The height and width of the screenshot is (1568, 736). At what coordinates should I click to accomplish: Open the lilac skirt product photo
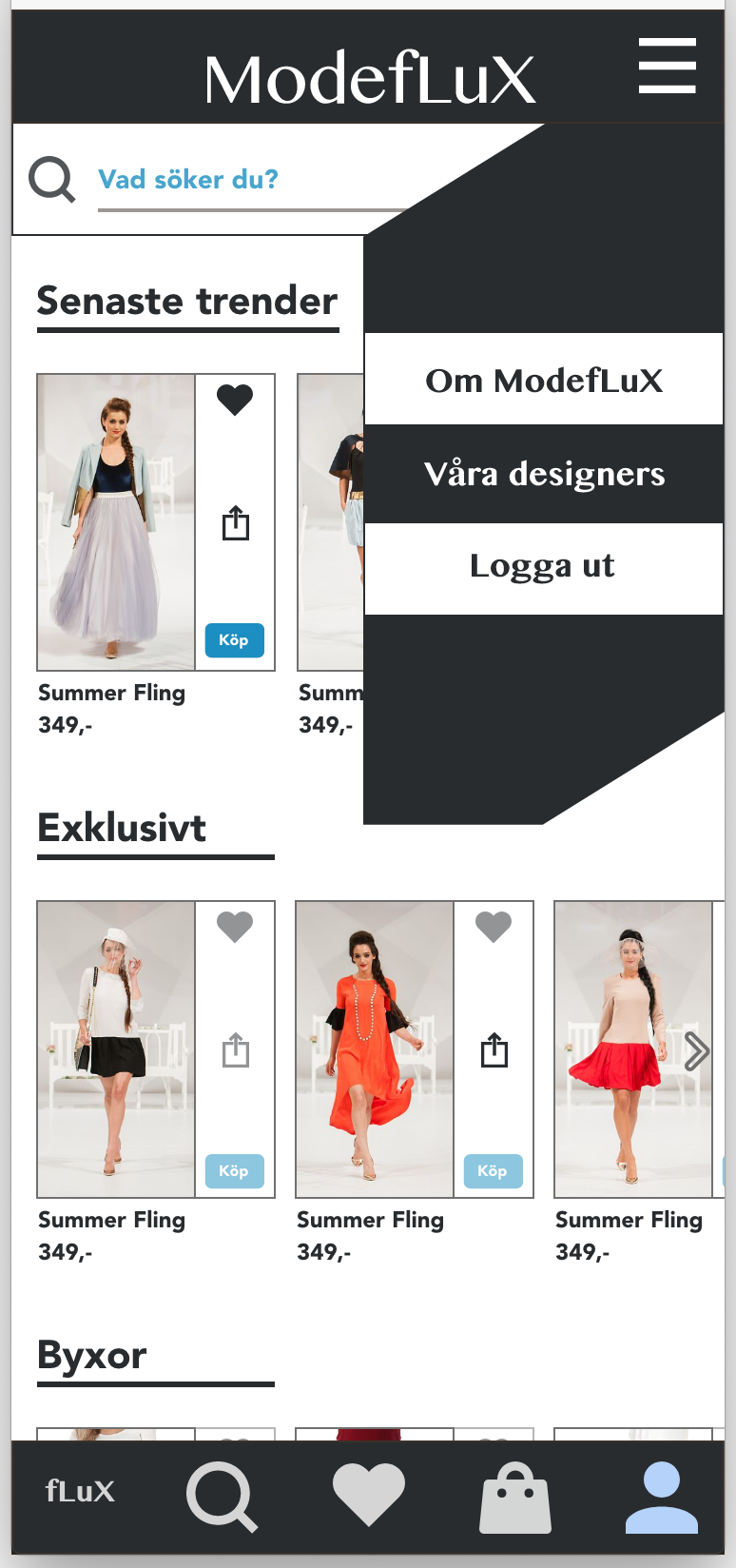[116, 522]
